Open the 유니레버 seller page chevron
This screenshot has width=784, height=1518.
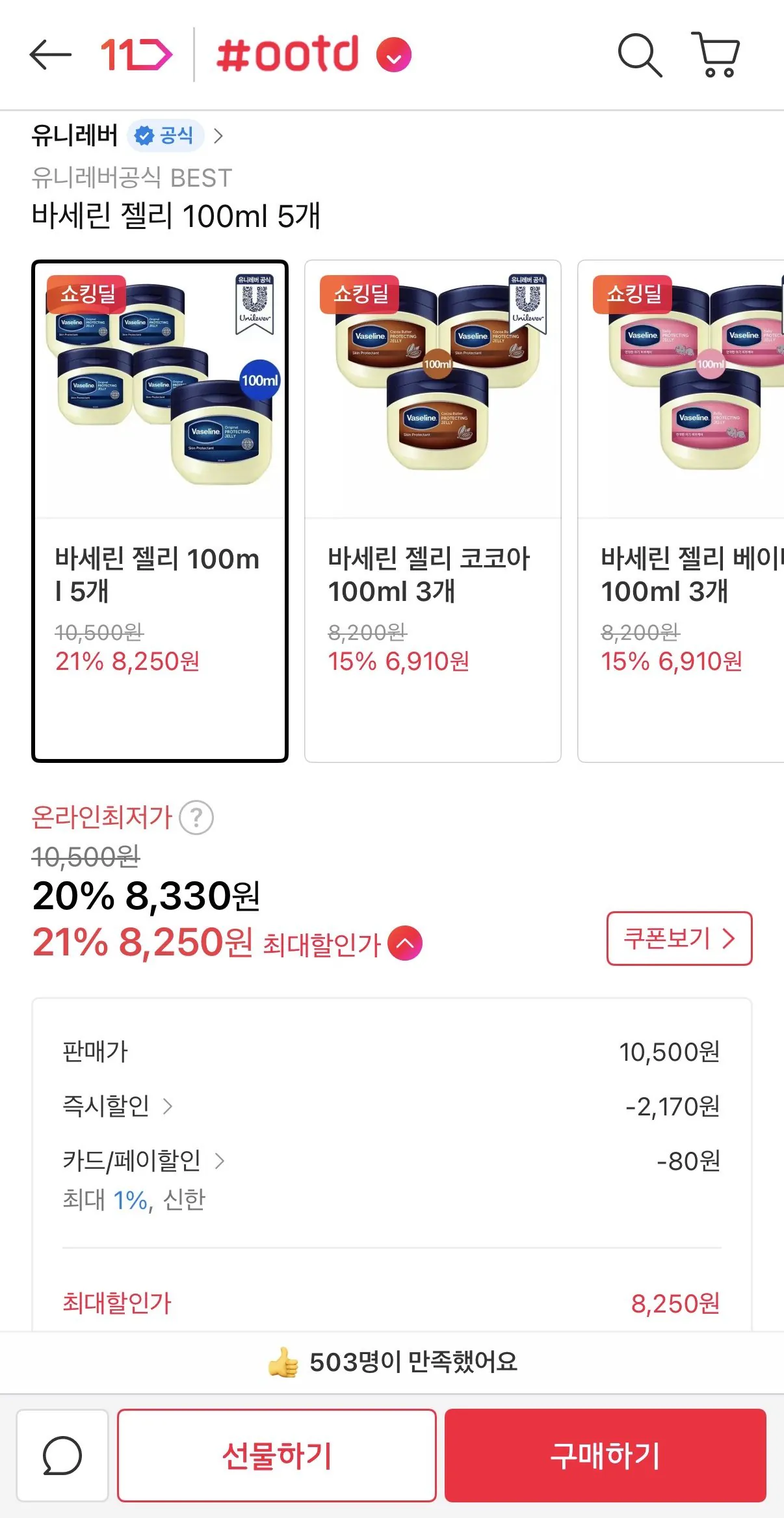[x=221, y=135]
